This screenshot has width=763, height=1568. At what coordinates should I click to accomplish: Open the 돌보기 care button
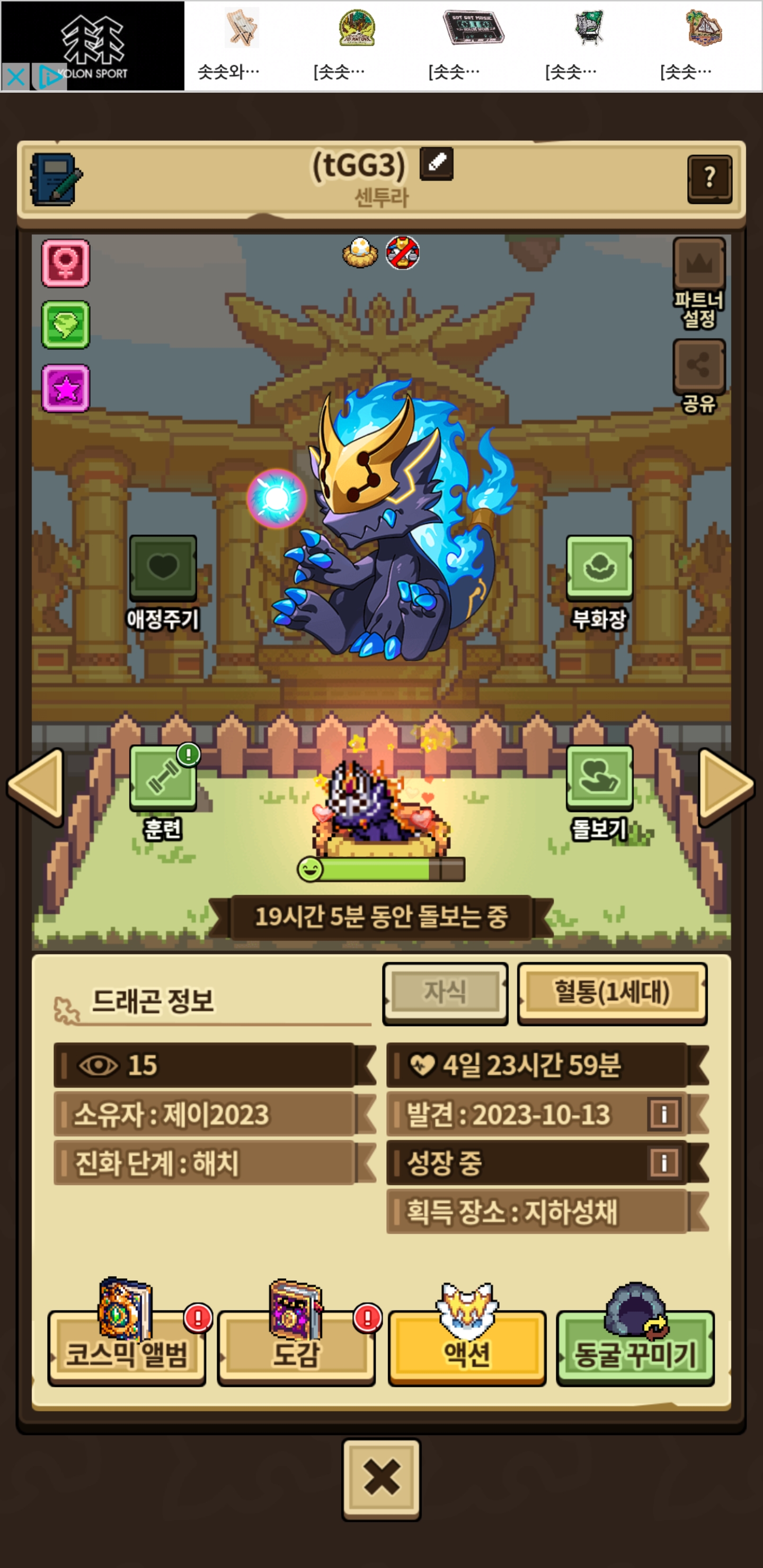[x=599, y=792]
